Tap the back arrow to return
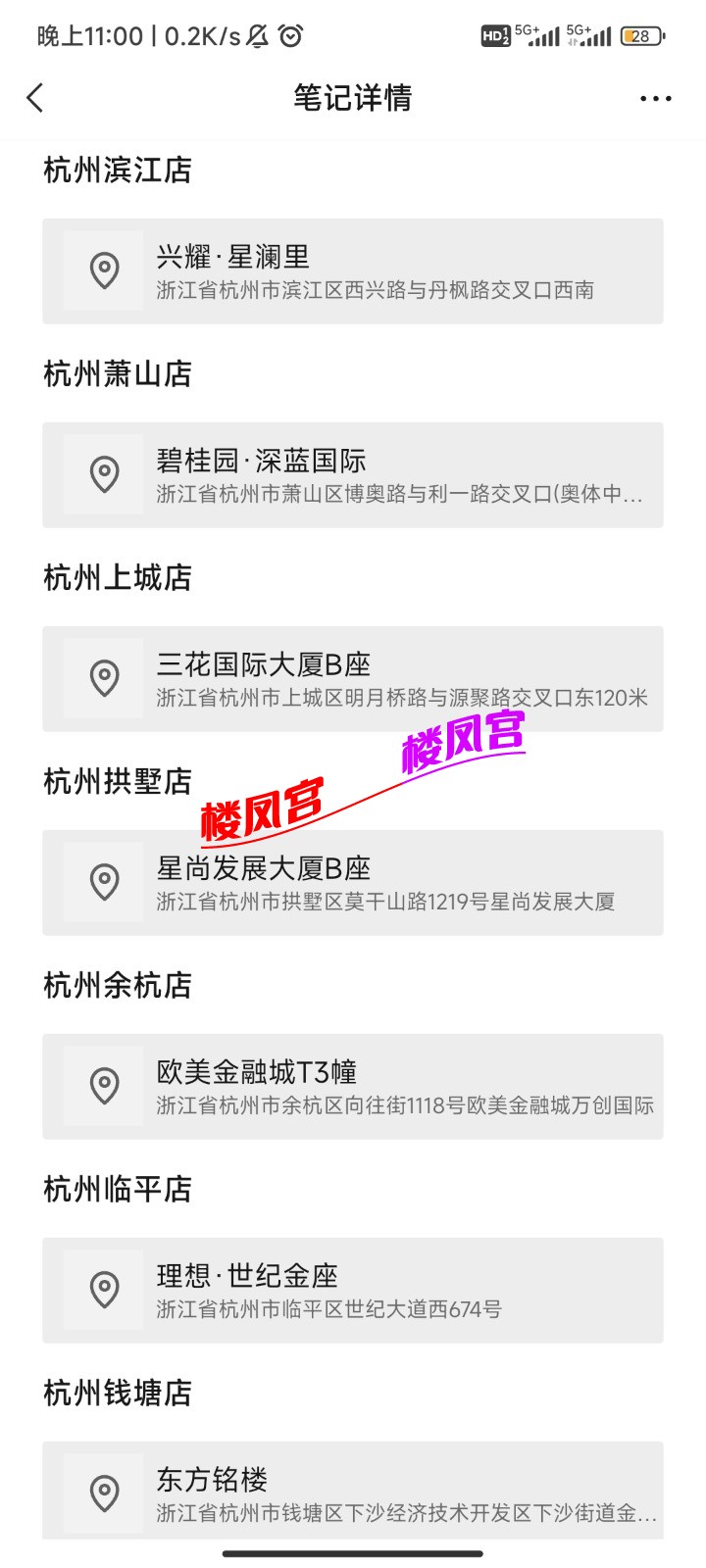 tap(35, 98)
